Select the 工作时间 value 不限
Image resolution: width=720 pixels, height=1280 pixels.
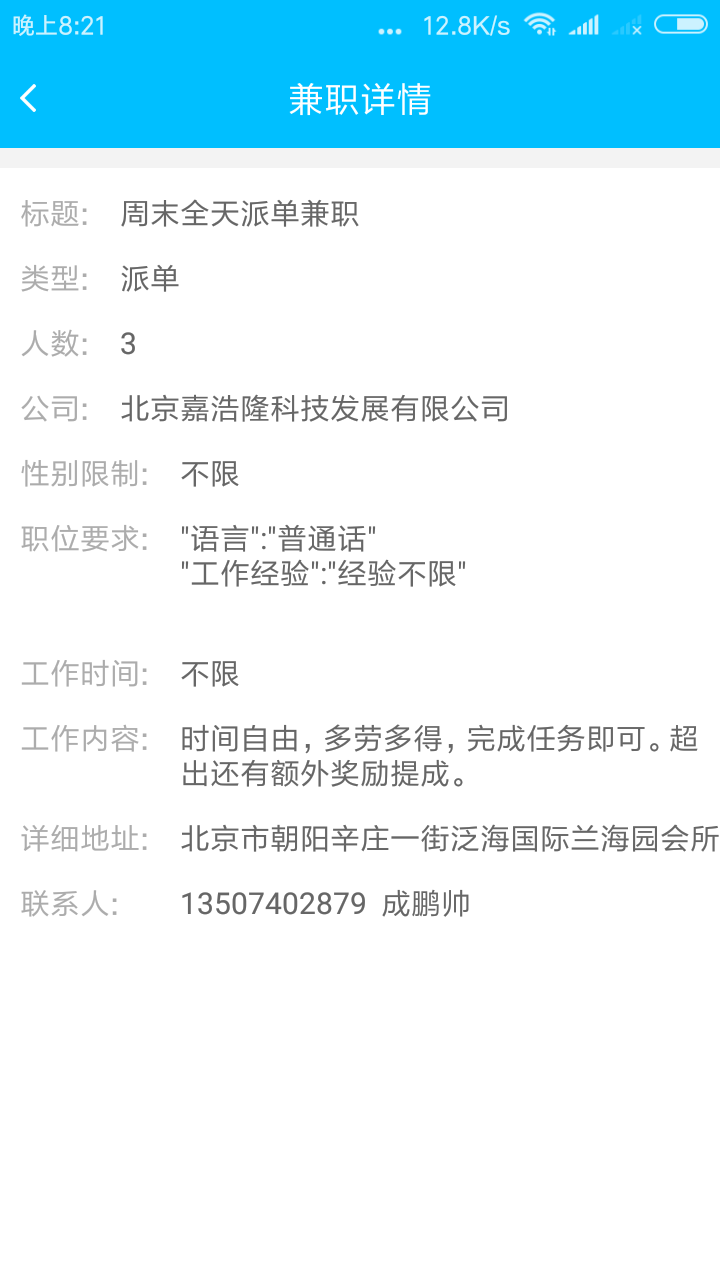pyautogui.click(x=209, y=674)
